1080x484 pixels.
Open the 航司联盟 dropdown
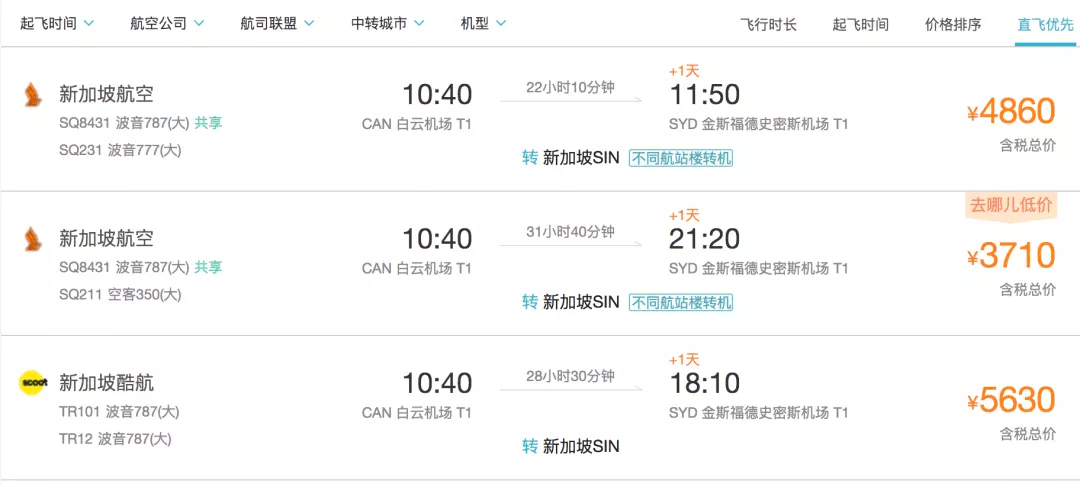tap(277, 23)
